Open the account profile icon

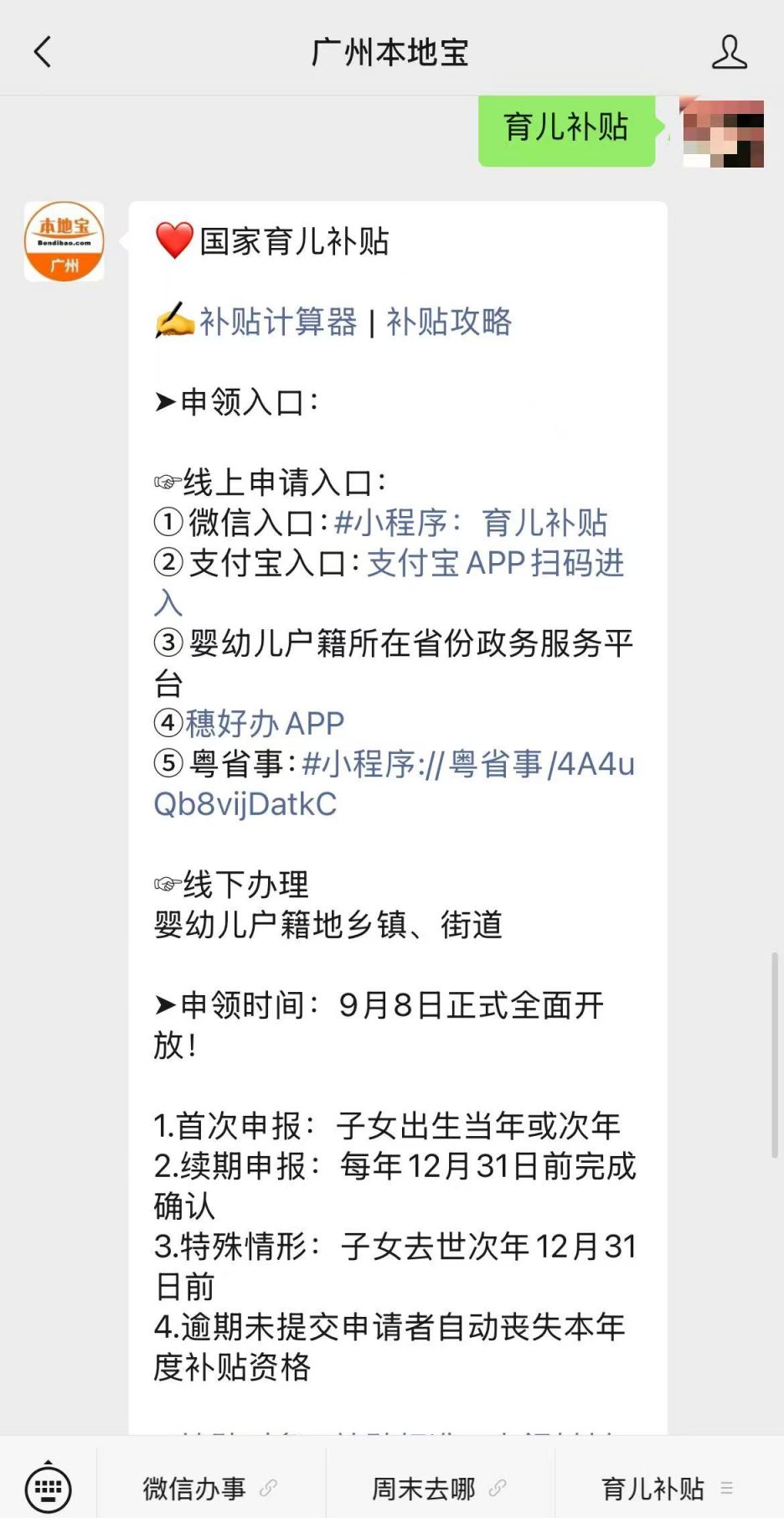tap(729, 52)
